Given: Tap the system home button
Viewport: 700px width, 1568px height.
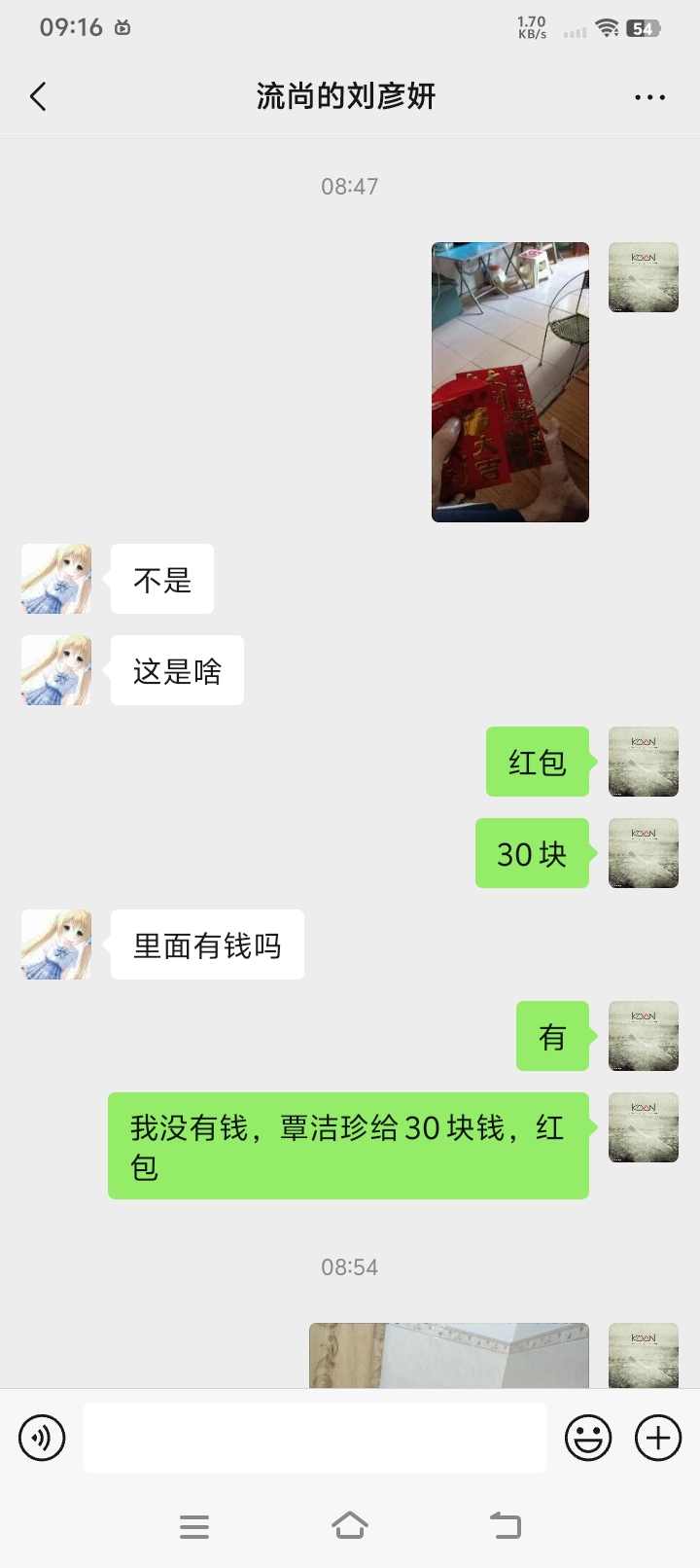Looking at the screenshot, I should pos(350,1525).
